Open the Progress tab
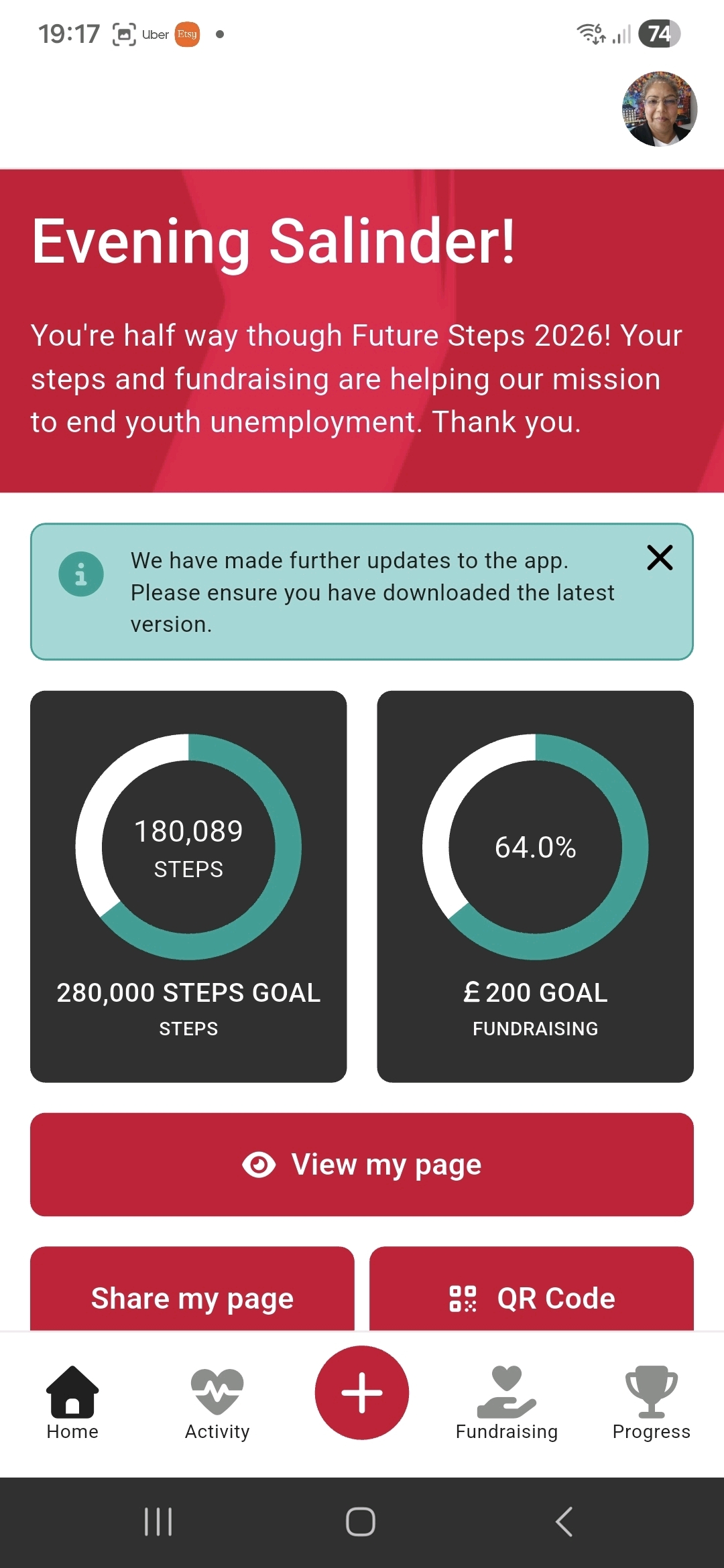This screenshot has height=1568, width=724. click(x=651, y=1402)
